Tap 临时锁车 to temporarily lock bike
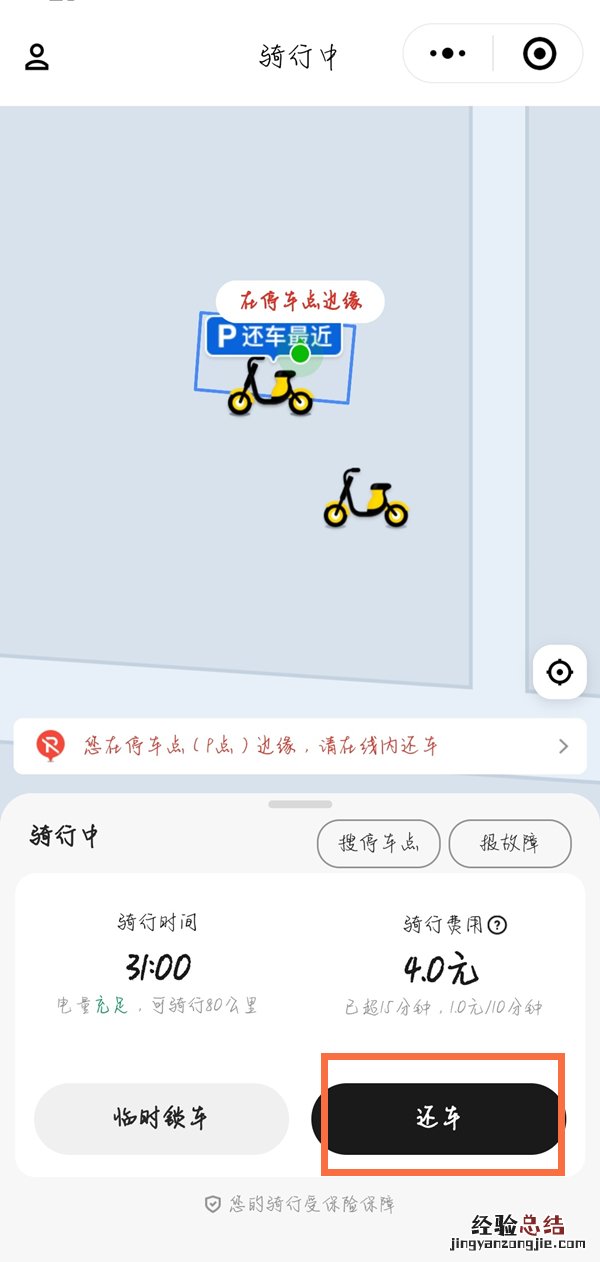The image size is (600, 1262). pyautogui.click(x=161, y=1118)
